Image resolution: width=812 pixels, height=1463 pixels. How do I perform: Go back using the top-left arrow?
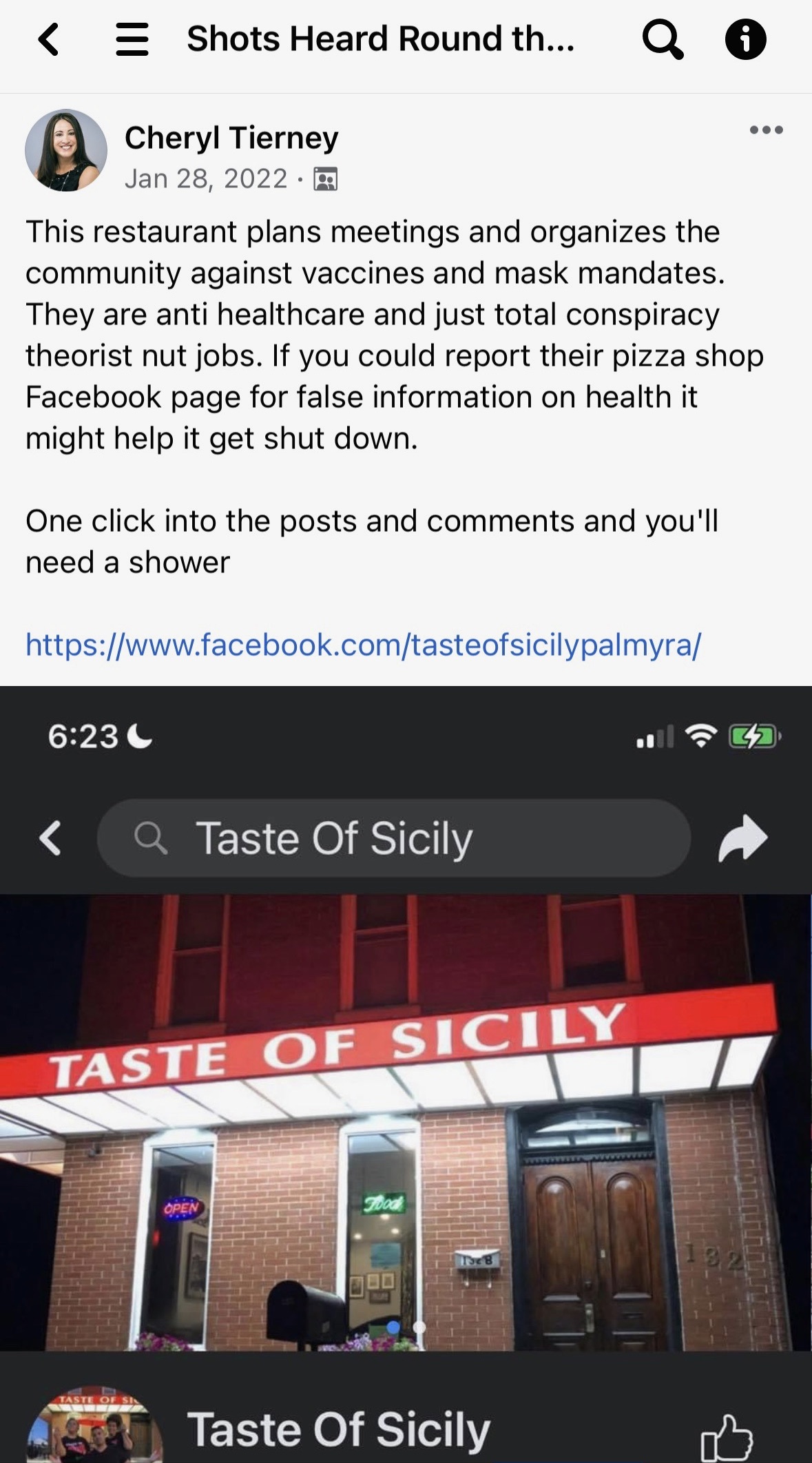pos(48,39)
